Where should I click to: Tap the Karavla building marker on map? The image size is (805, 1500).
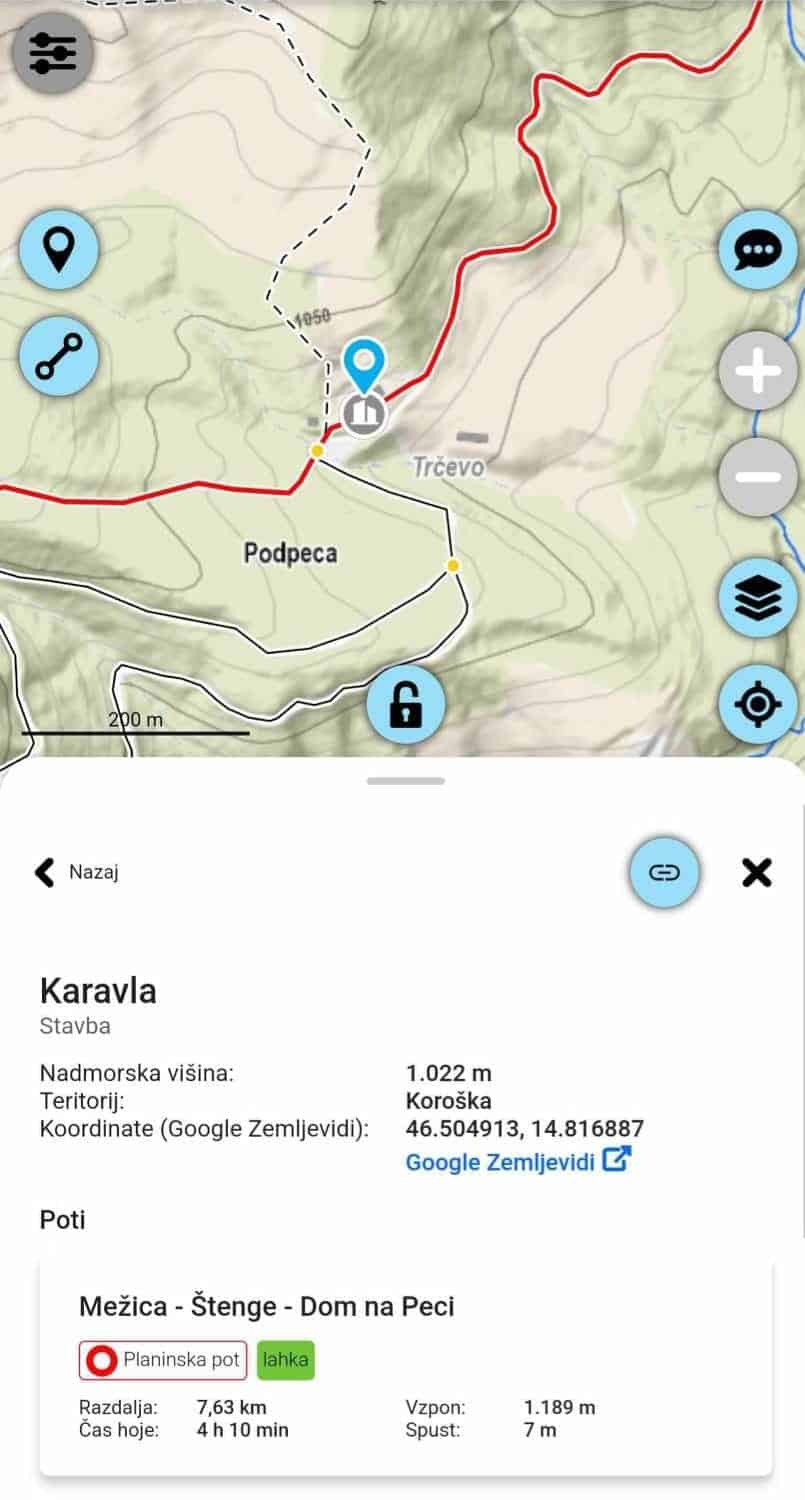[364, 412]
